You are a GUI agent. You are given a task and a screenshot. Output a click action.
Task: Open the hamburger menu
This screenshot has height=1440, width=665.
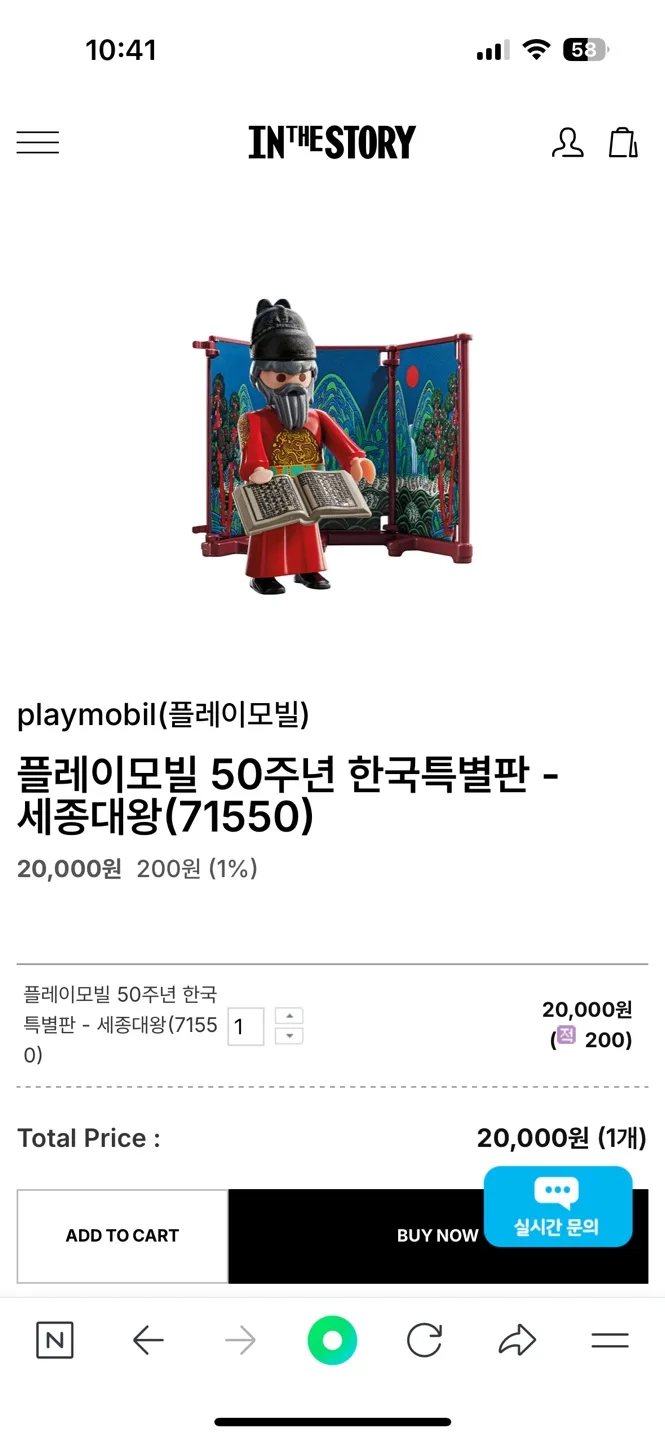[38, 143]
